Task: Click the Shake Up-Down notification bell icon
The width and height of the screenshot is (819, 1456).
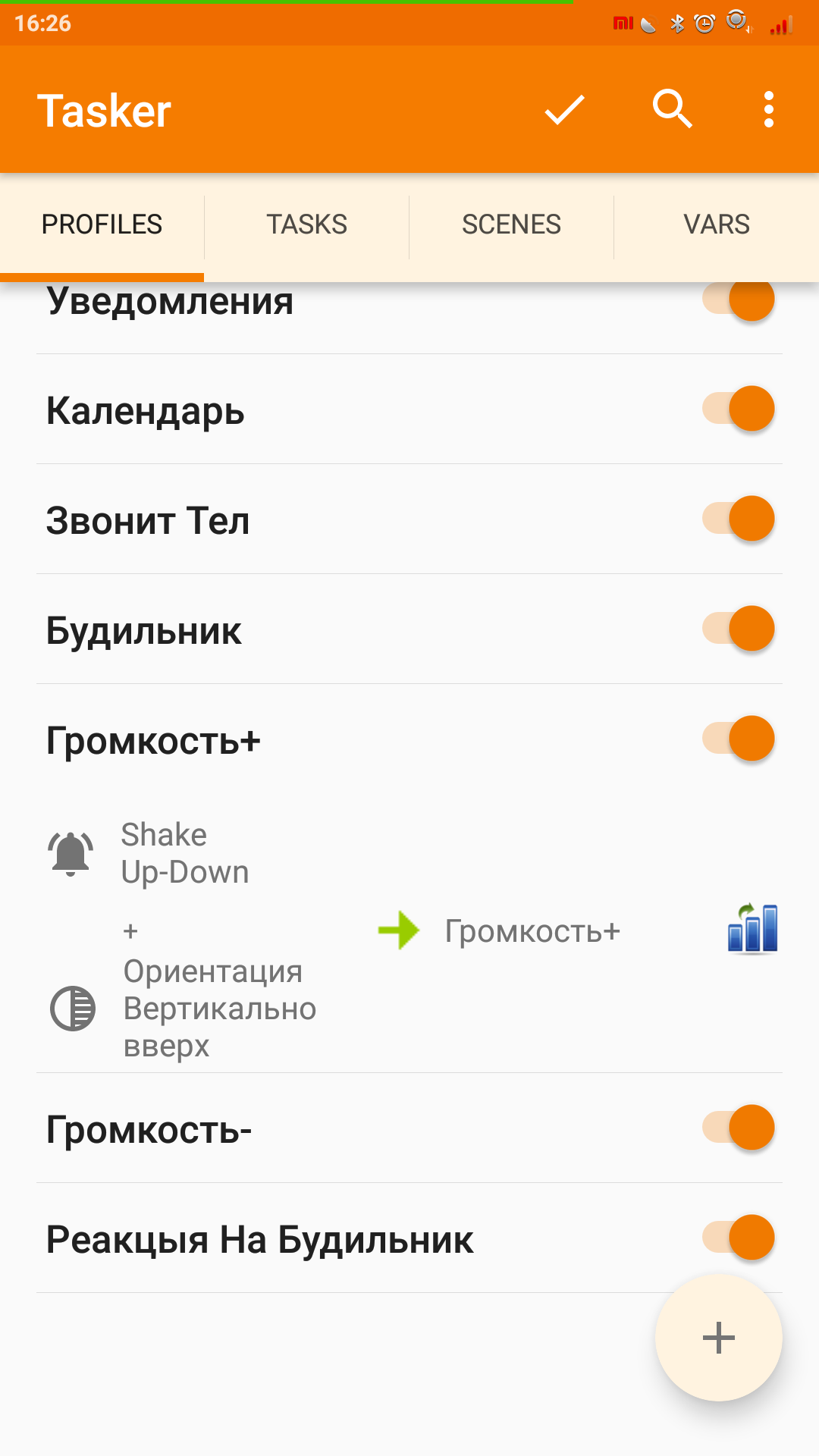Action: coord(70,851)
